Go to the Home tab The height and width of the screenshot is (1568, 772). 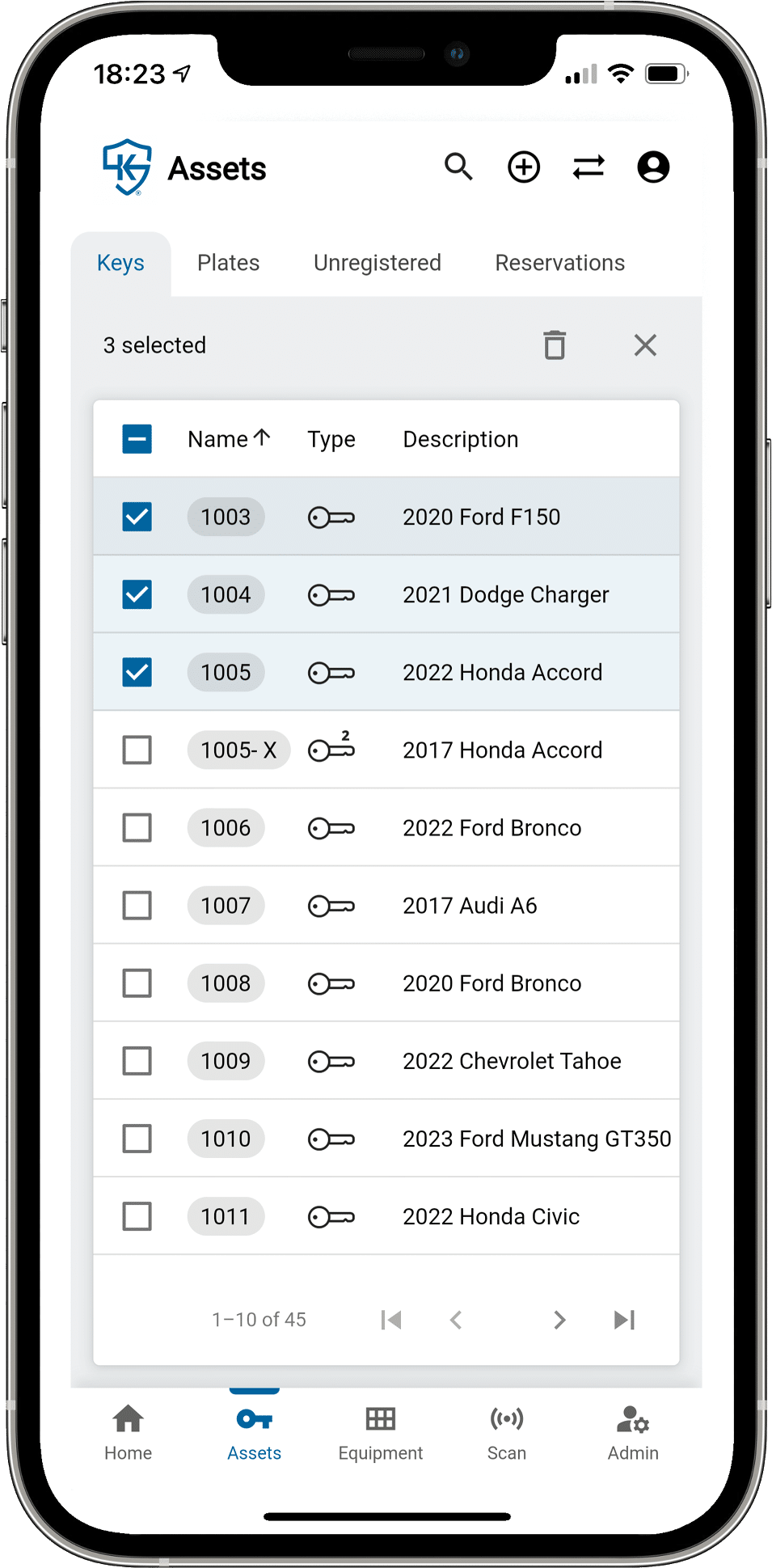tap(128, 1432)
